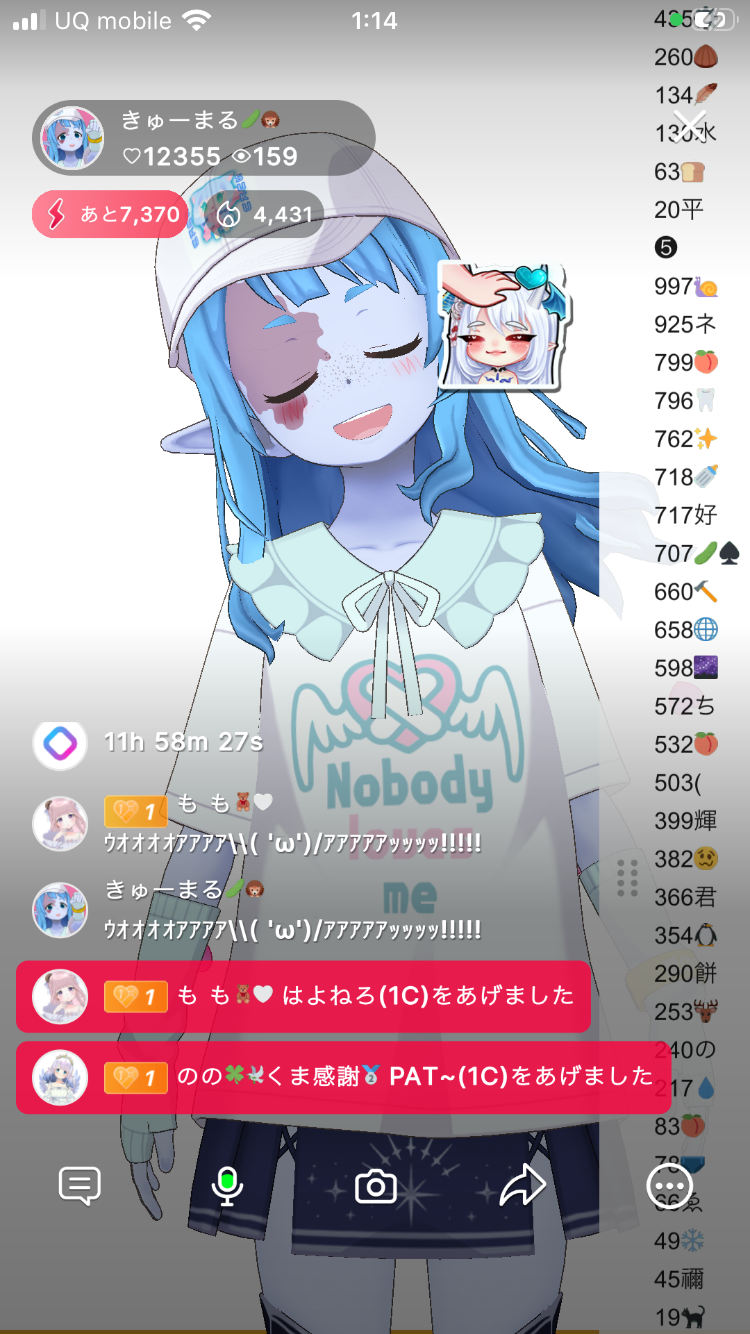
Task: Open もも's はよねろ gift notification
Action: point(303,996)
